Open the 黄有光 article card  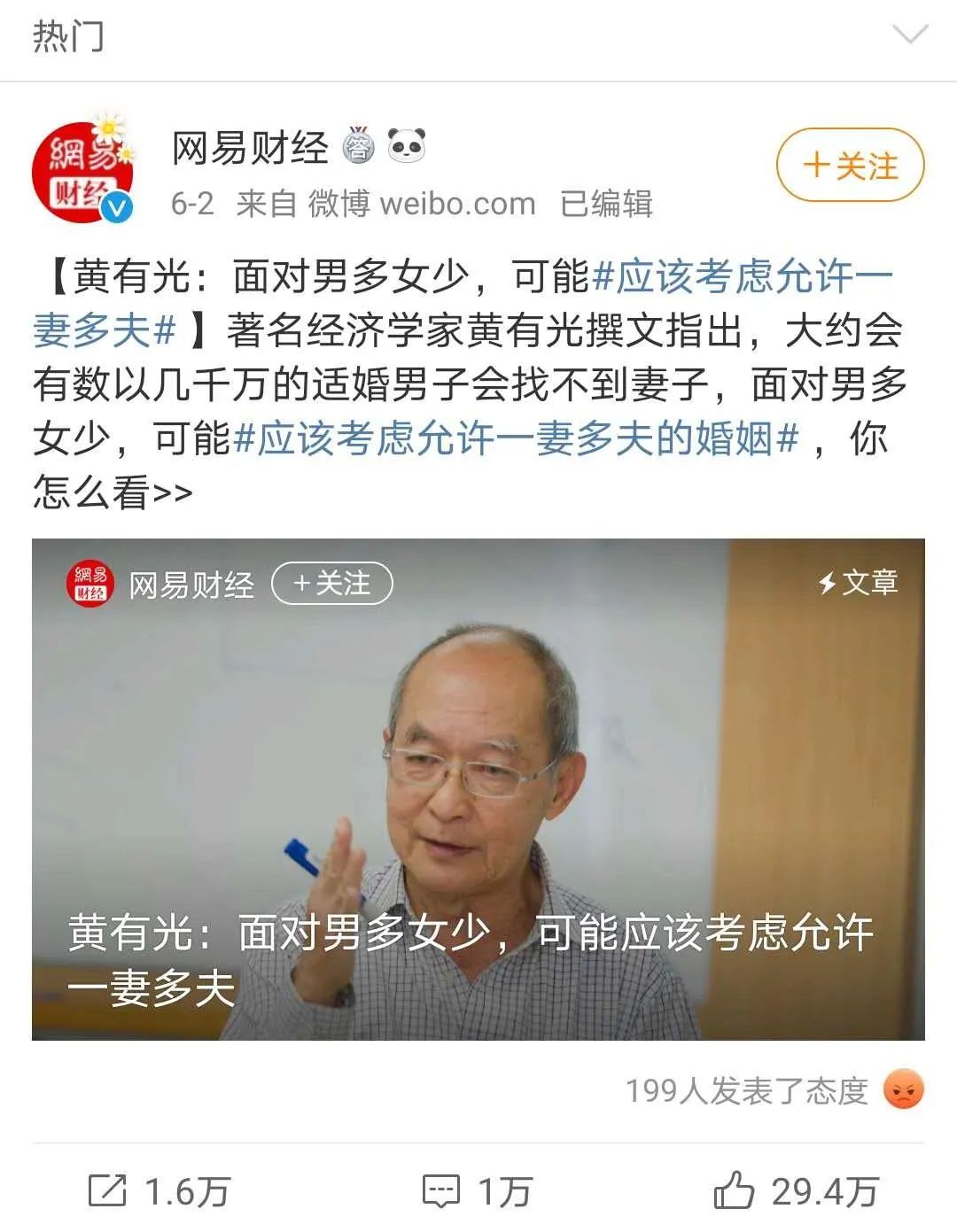point(478,788)
